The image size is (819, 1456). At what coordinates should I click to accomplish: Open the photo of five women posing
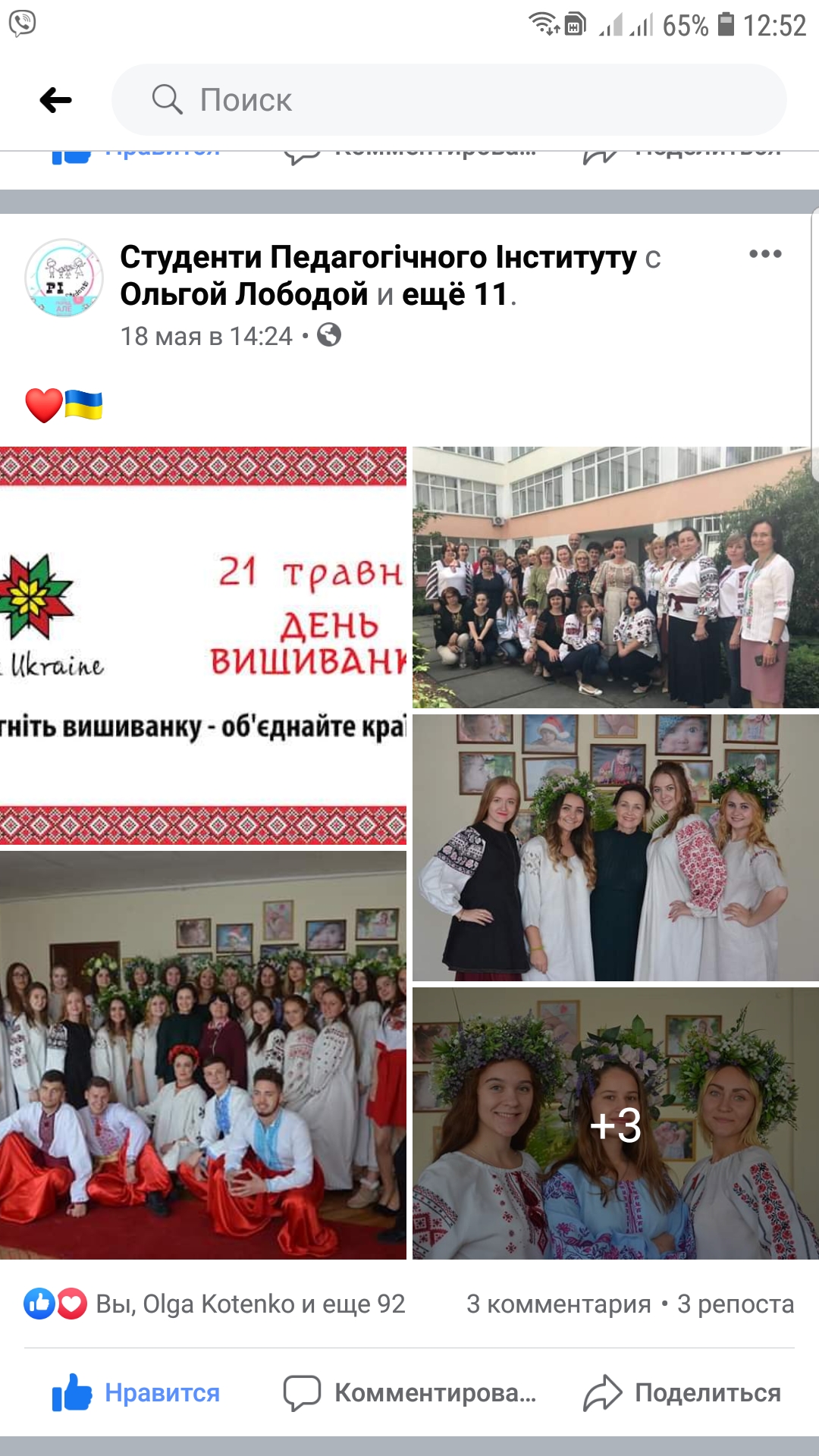click(615, 847)
